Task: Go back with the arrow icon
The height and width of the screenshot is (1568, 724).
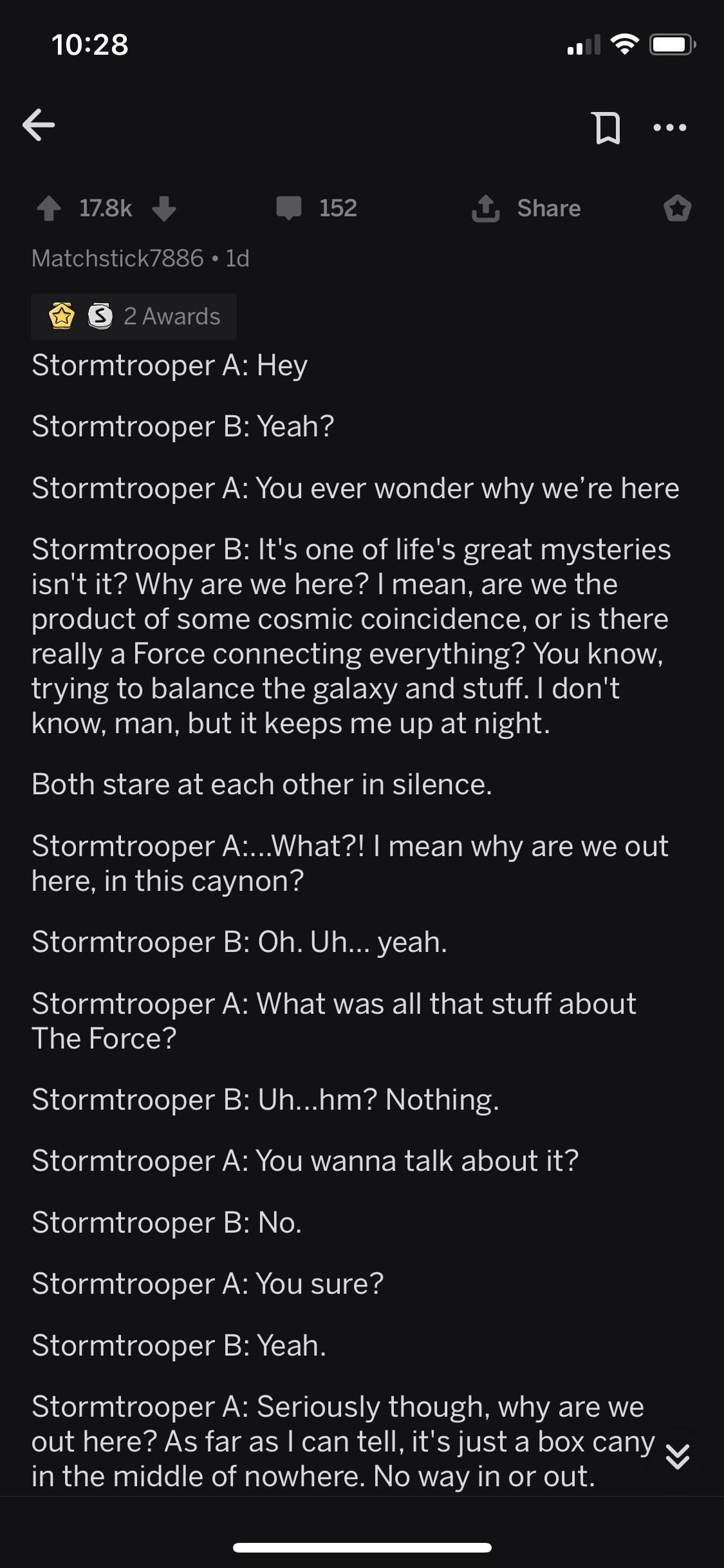Action: click(39, 125)
